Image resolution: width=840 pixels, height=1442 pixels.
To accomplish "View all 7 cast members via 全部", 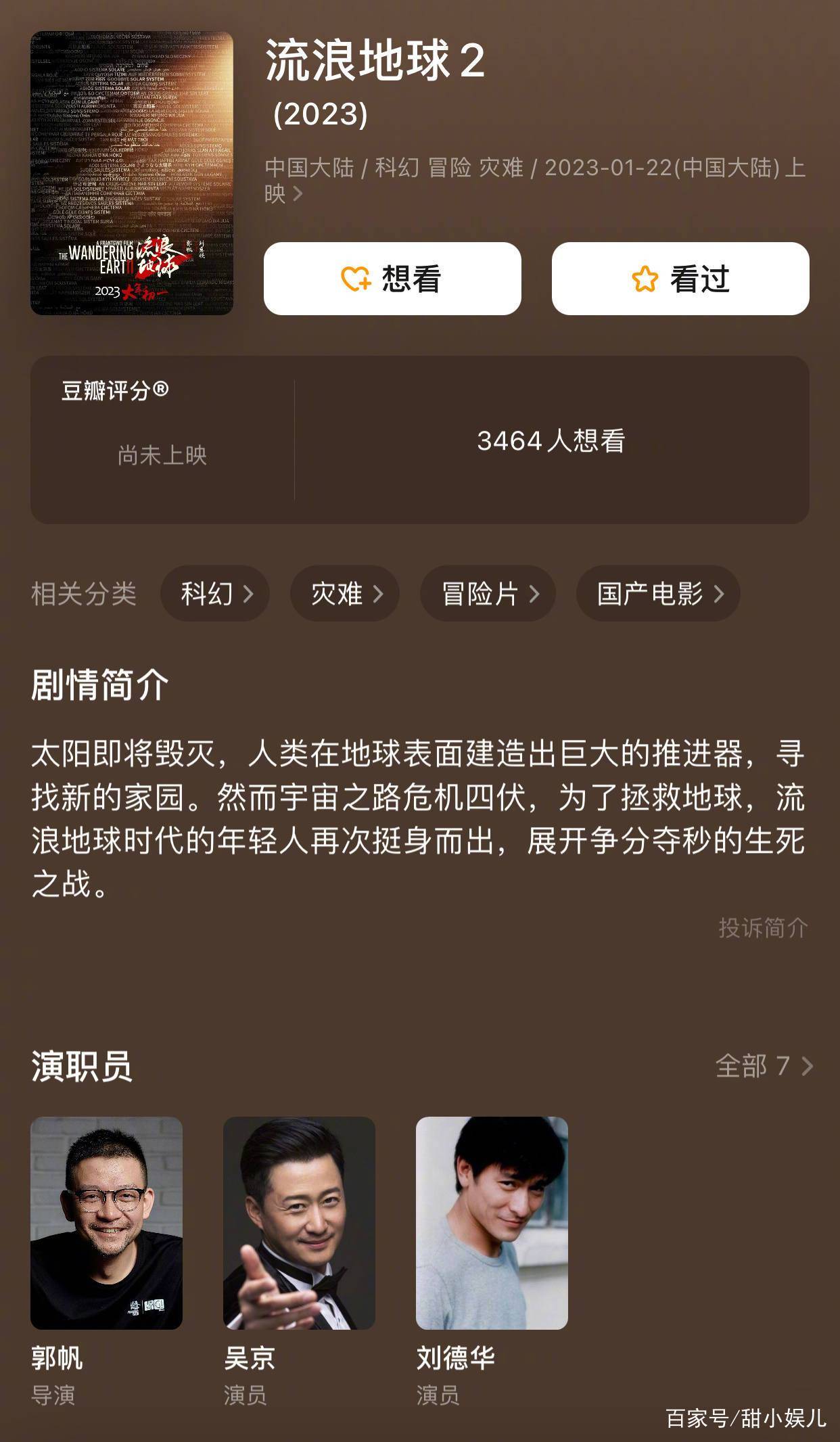I will (764, 1066).
